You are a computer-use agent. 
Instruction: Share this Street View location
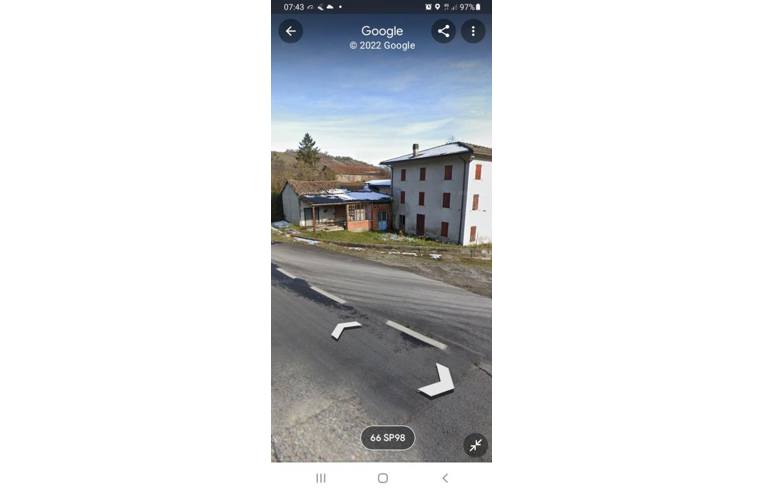(443, 31)
